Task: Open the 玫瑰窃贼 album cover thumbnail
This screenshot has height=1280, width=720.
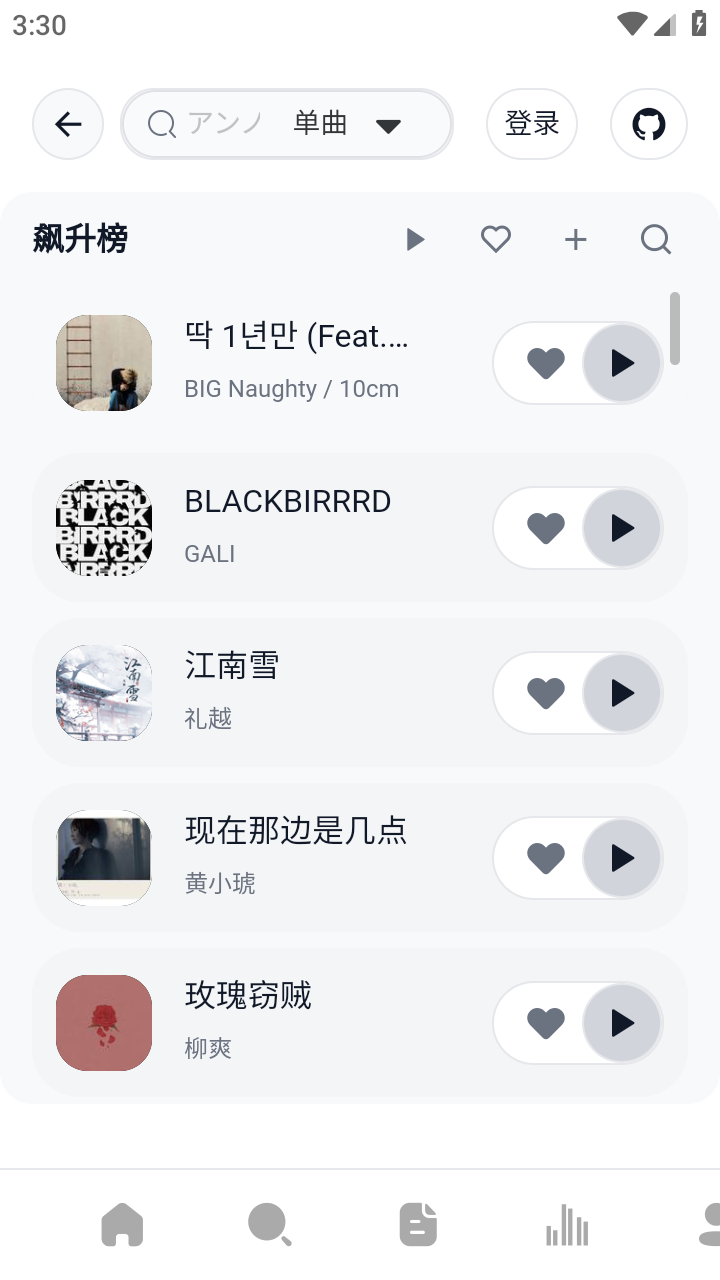Action: [x=103, y=1022]
